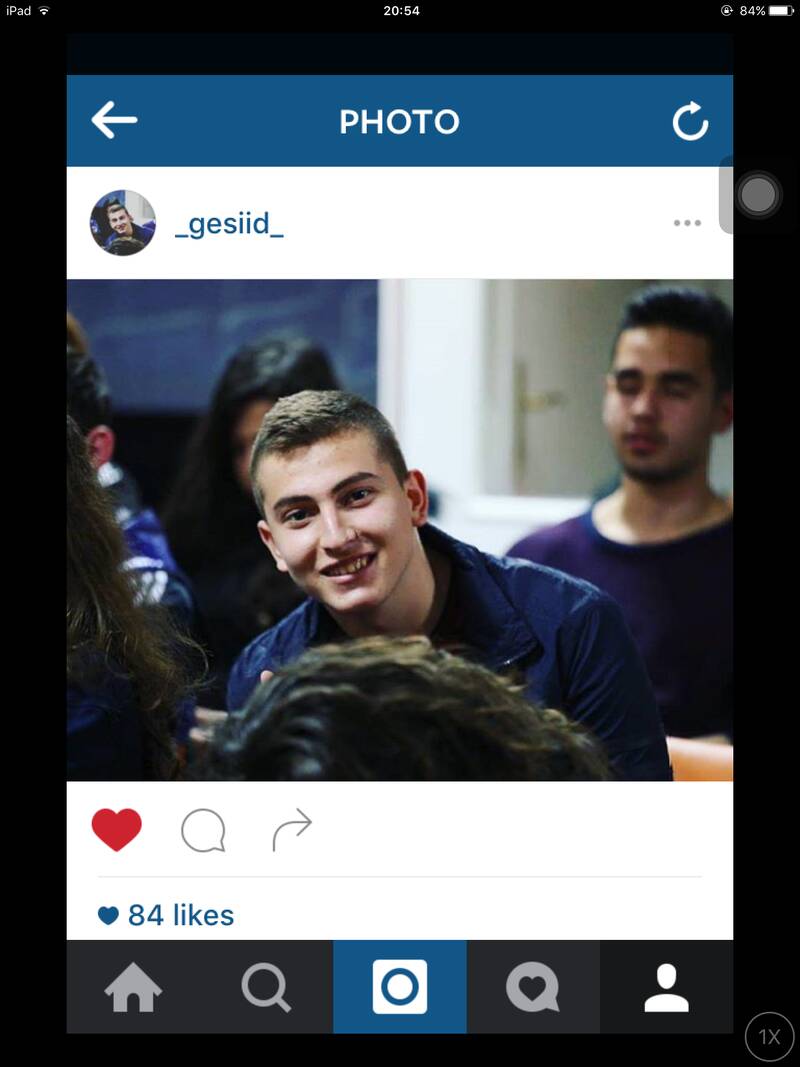Unlike the photo with the red heart
Viewport: 800px width, 1067px height.
117,830
